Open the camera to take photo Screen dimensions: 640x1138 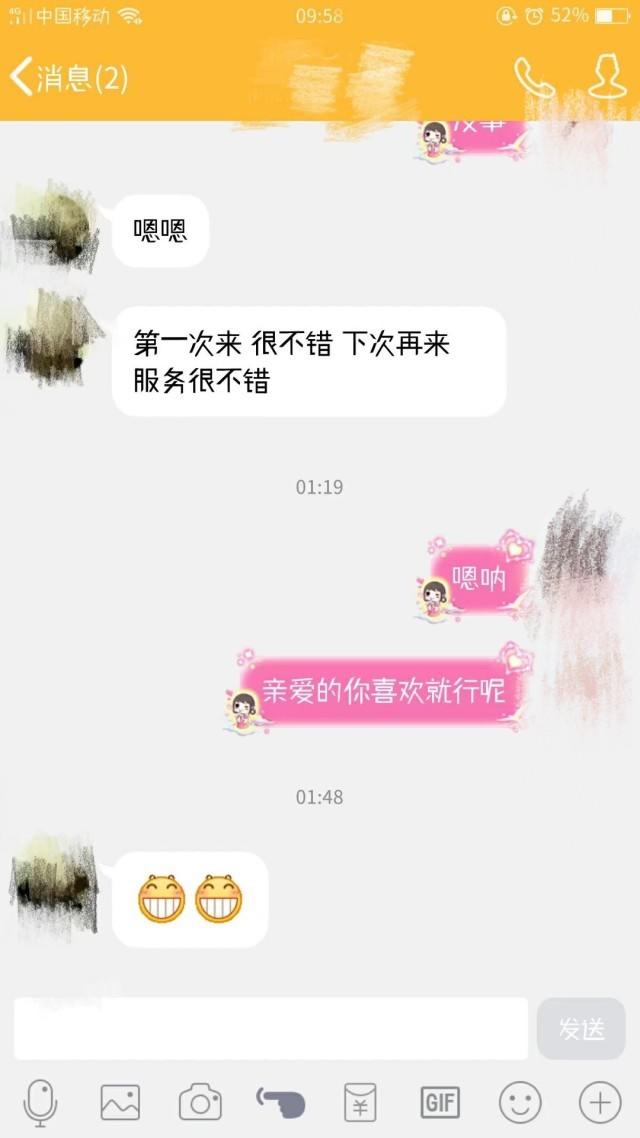tap(200, 1102)
